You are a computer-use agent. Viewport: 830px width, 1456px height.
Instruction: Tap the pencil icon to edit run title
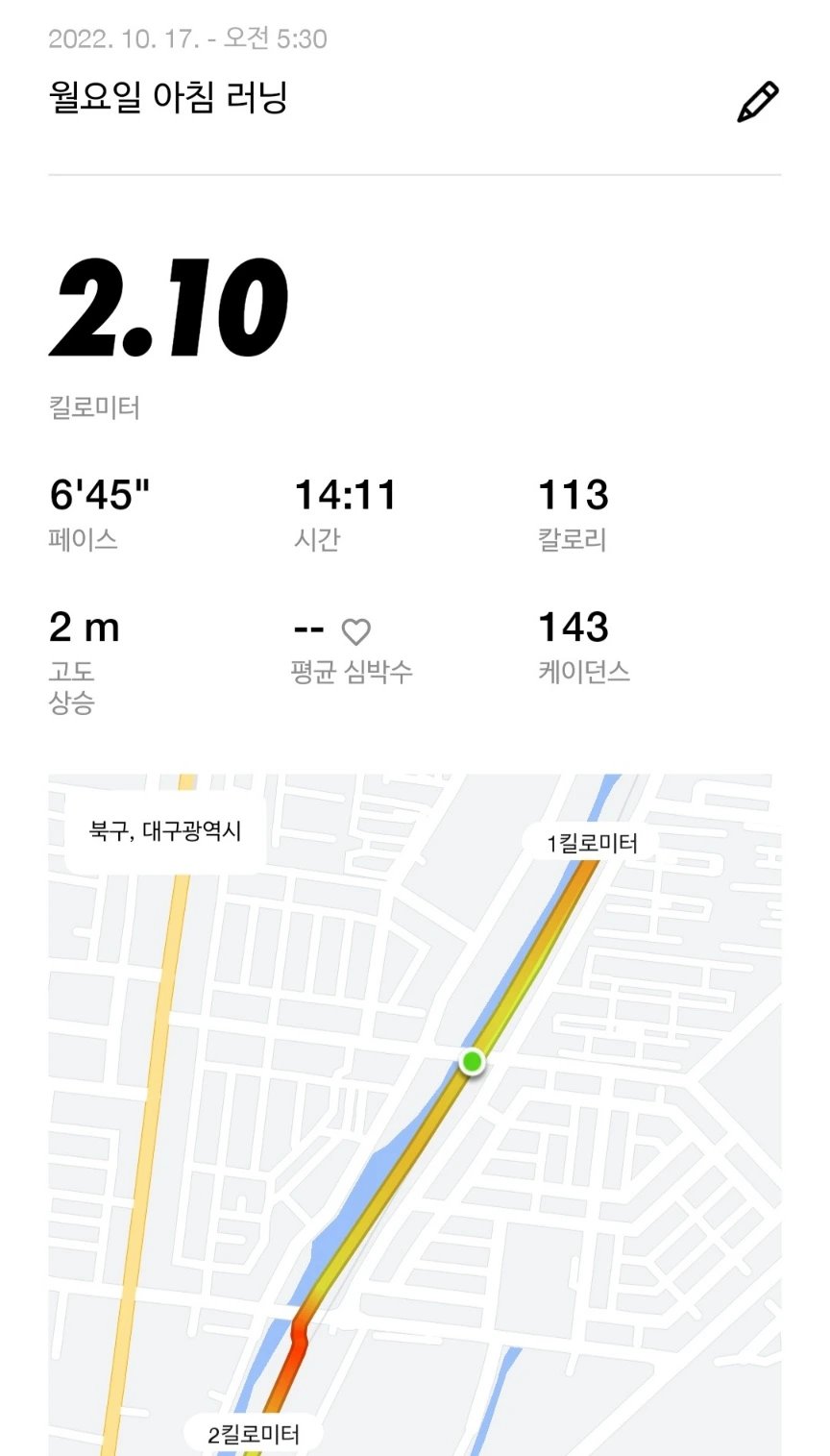(757, 102)
